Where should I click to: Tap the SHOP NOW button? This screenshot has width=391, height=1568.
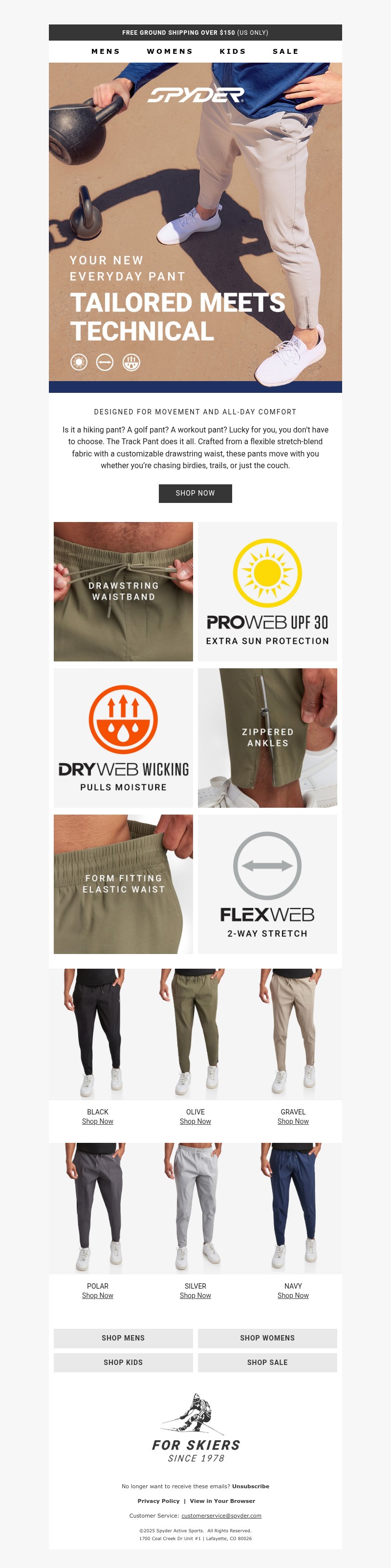195,493
